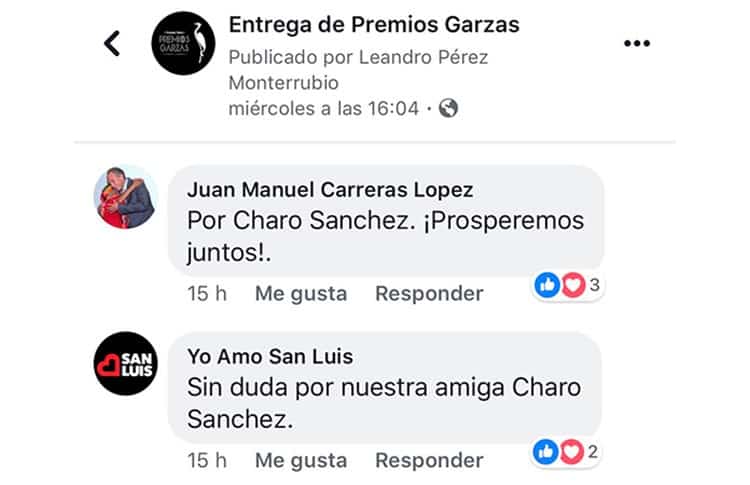Reply to the Yo Amo San Luis comment

pyautogui.click(x=429, y=461)
